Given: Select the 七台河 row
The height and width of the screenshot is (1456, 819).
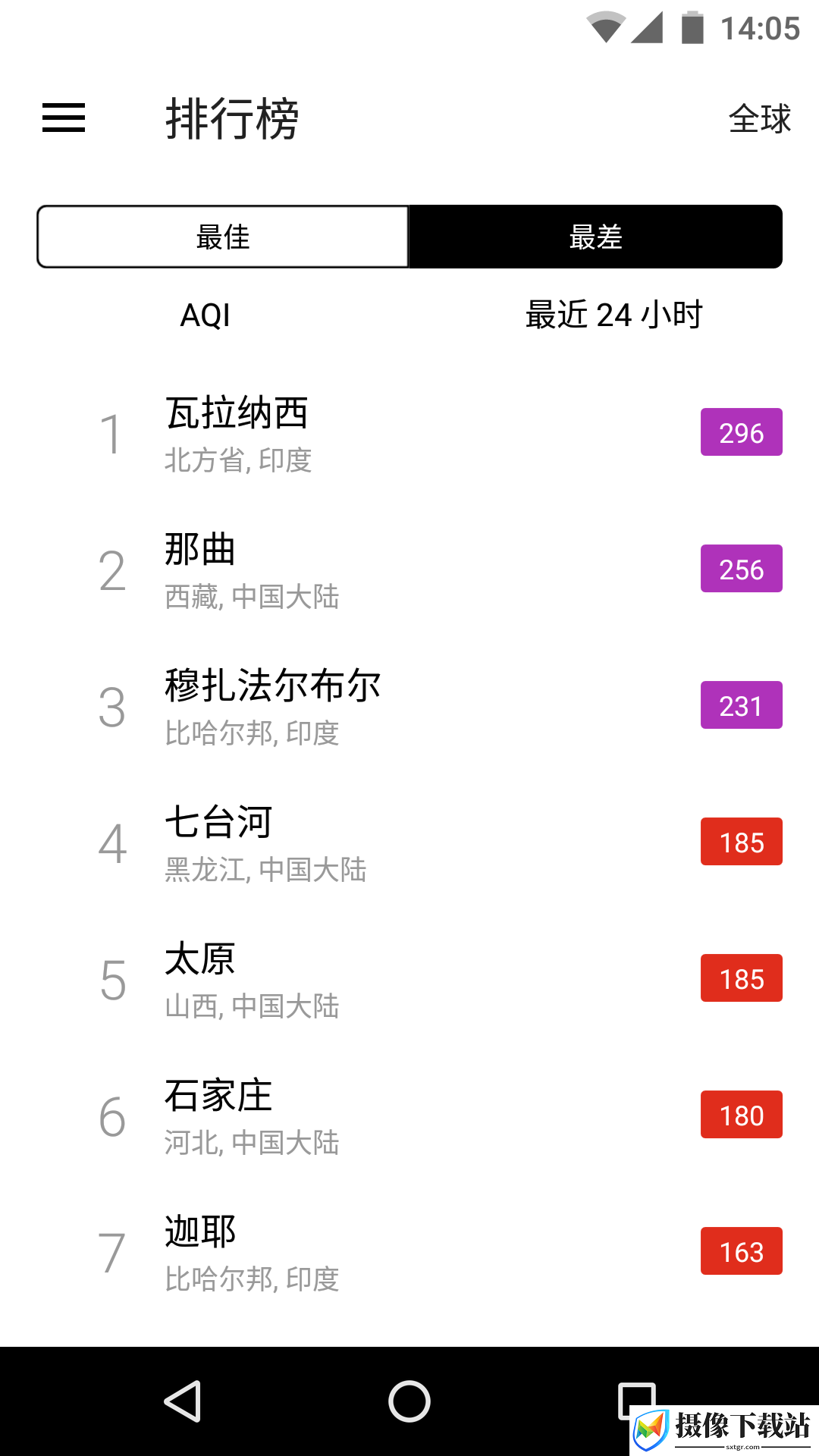Looking at the screenshot, I should 409,843.
